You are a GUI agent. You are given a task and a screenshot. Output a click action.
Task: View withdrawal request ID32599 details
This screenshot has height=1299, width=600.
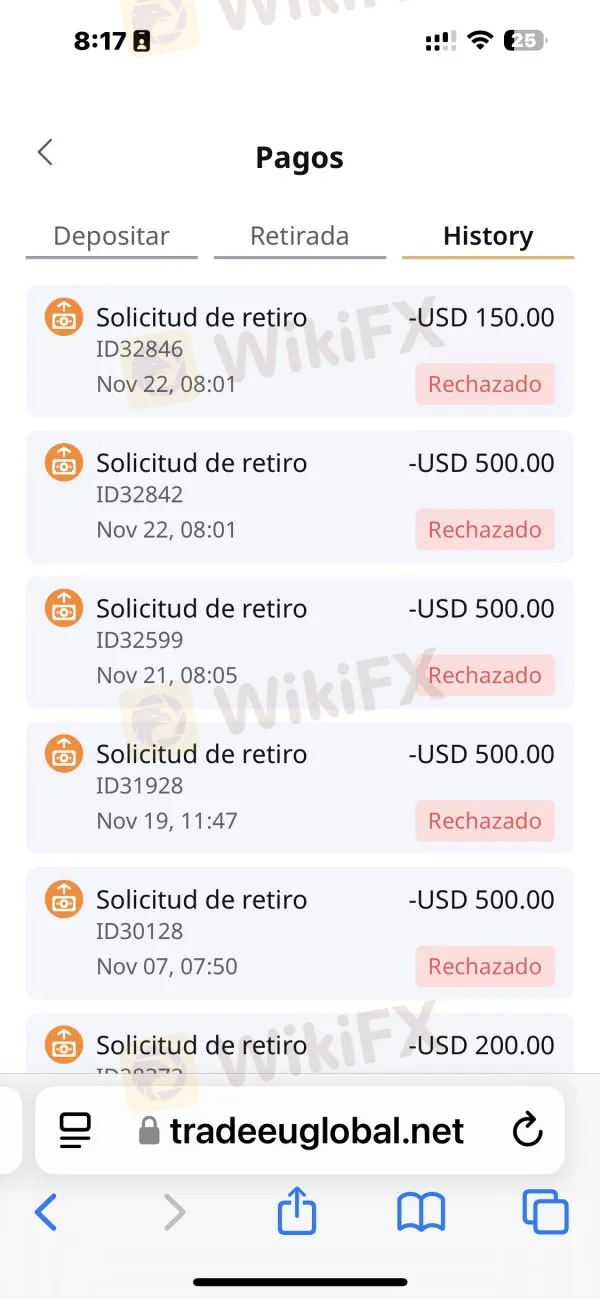coord(300,641)
